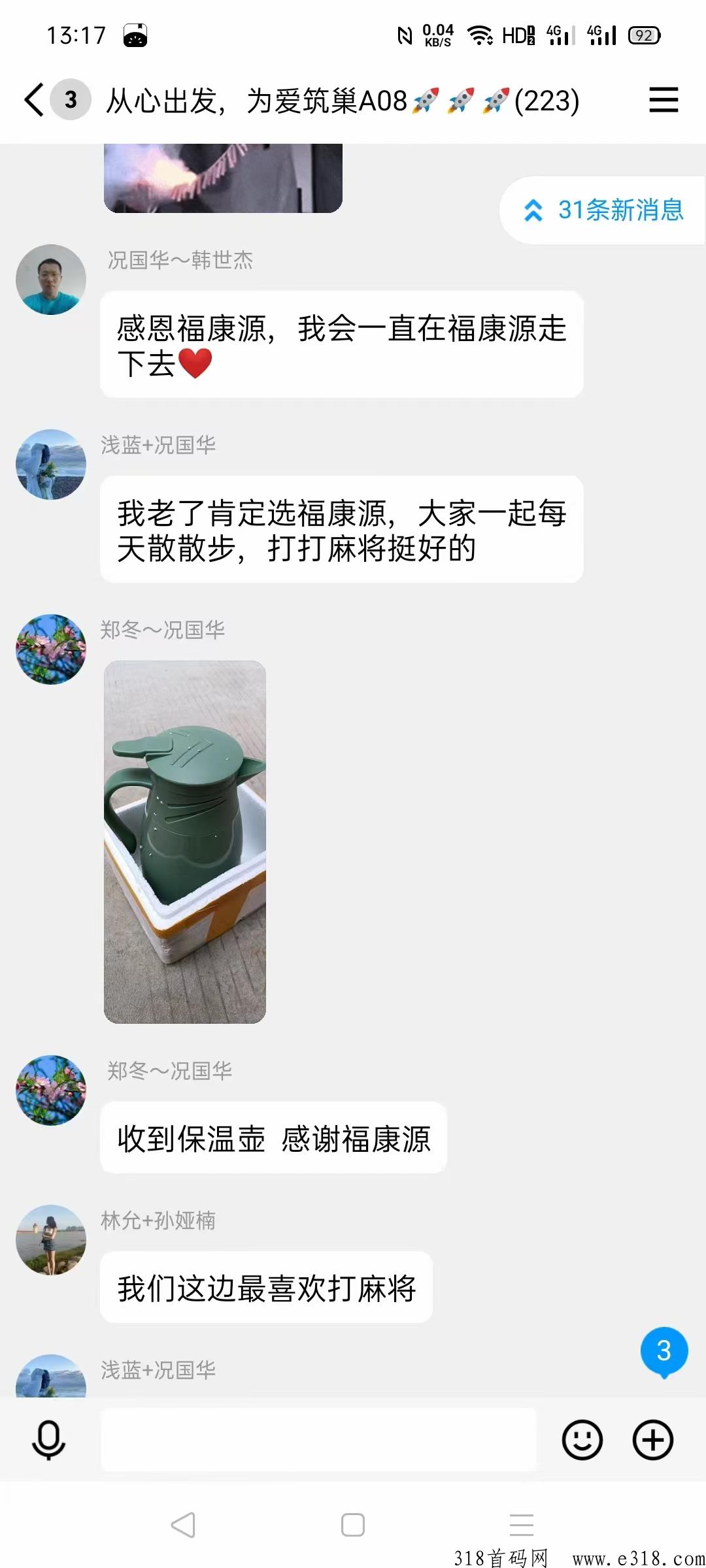Open the emoji picker

(x=582, y=1439)
